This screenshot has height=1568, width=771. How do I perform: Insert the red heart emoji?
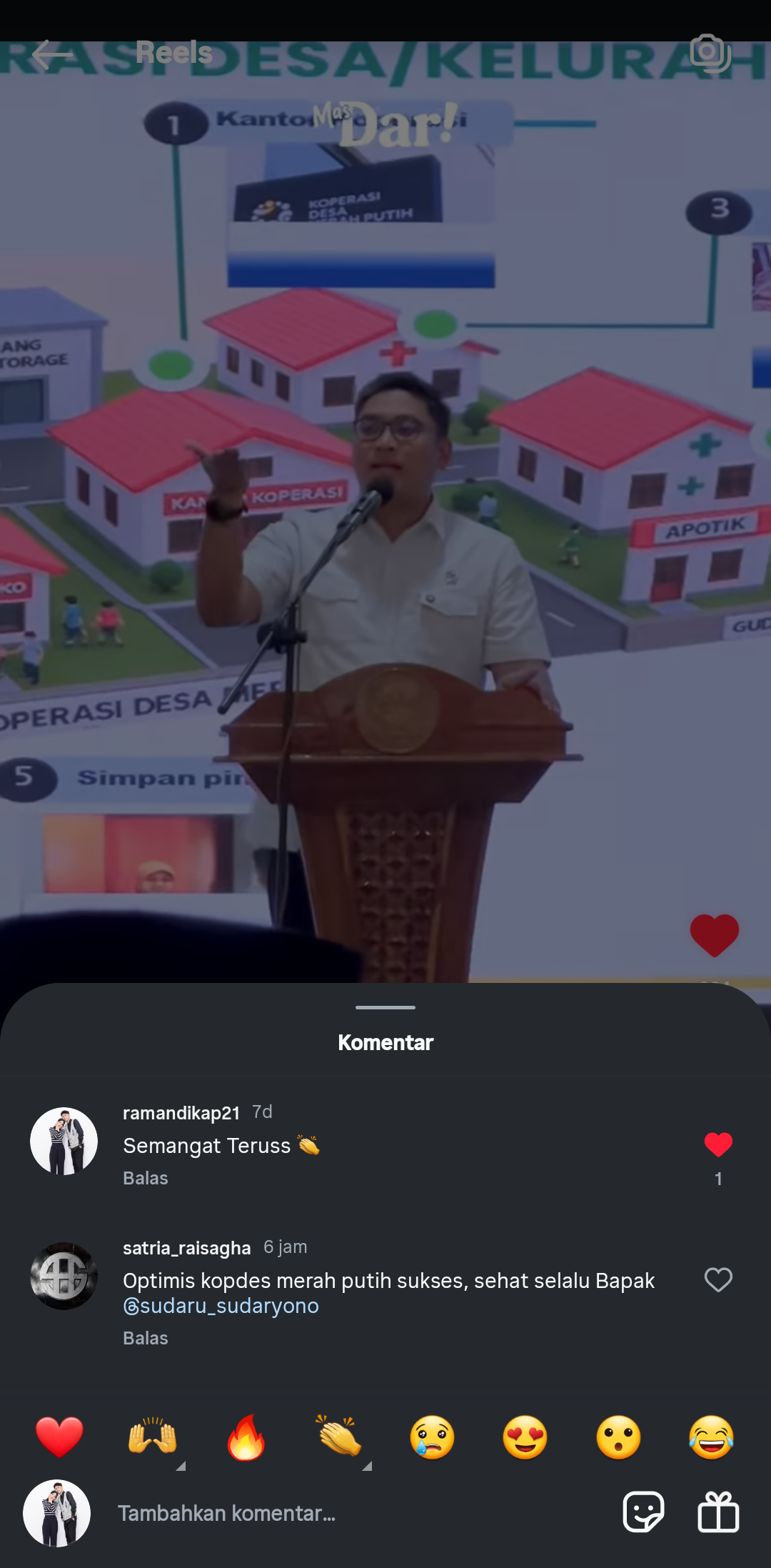click(59, 1437)
